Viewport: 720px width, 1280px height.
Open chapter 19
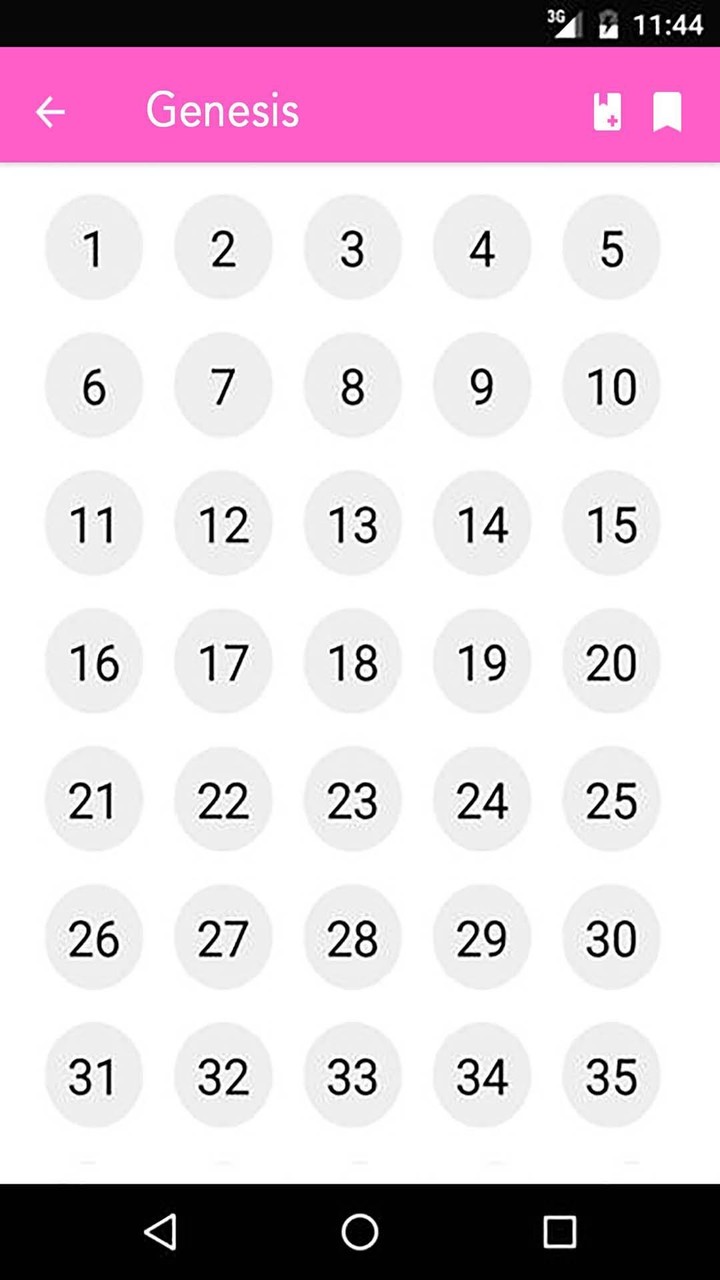tap(482, 662)
